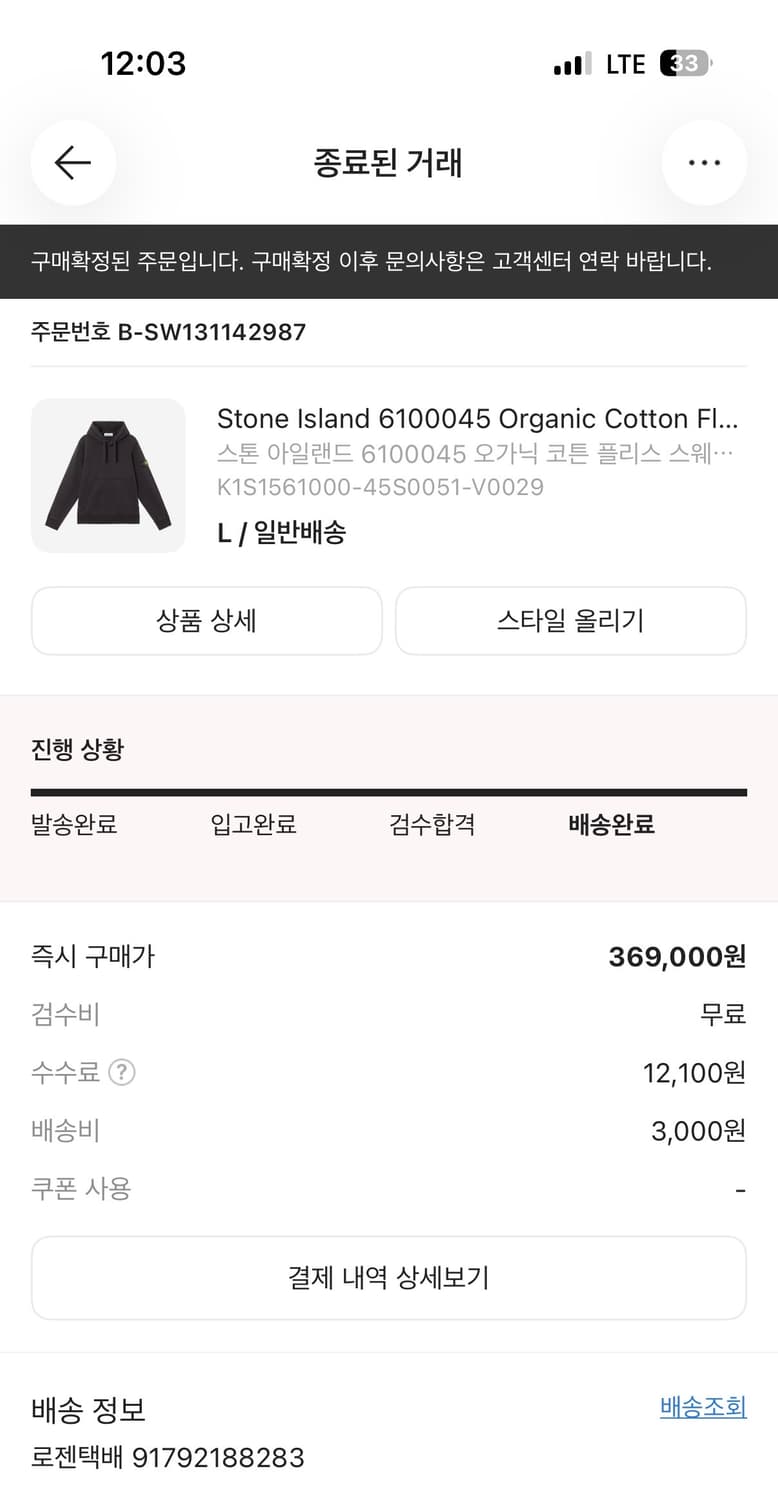Image resolution: width=778 pixels, height=1500 pixels.
Task: Open 상품 상세 product details
Action: coord(206,620)
